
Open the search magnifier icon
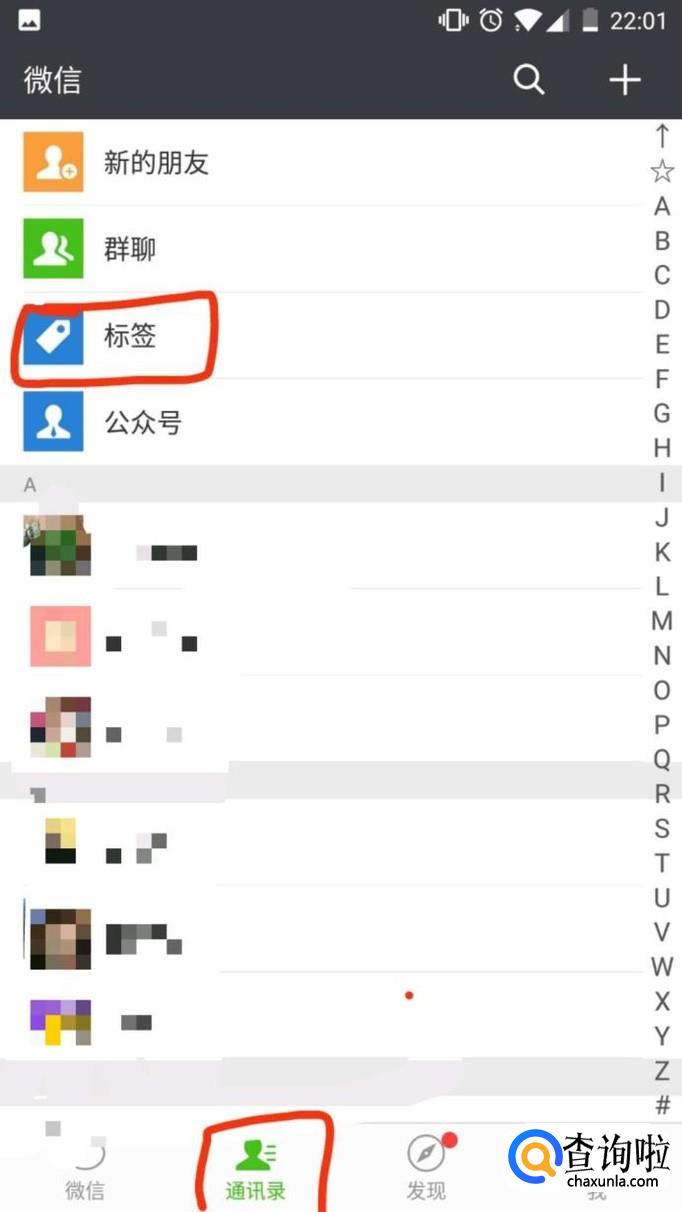[x=529, y=79]
